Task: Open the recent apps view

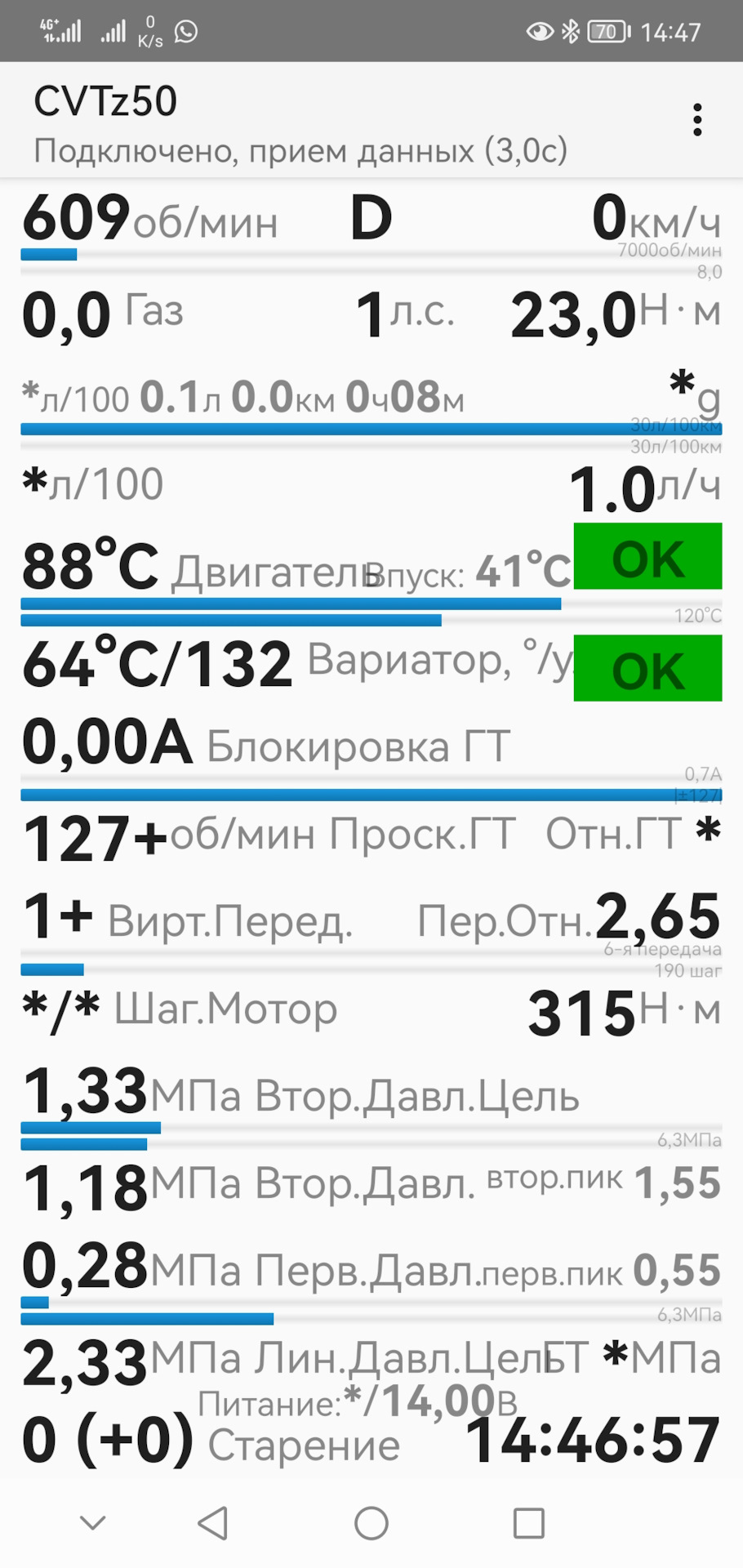Action: coord(529,1523)
